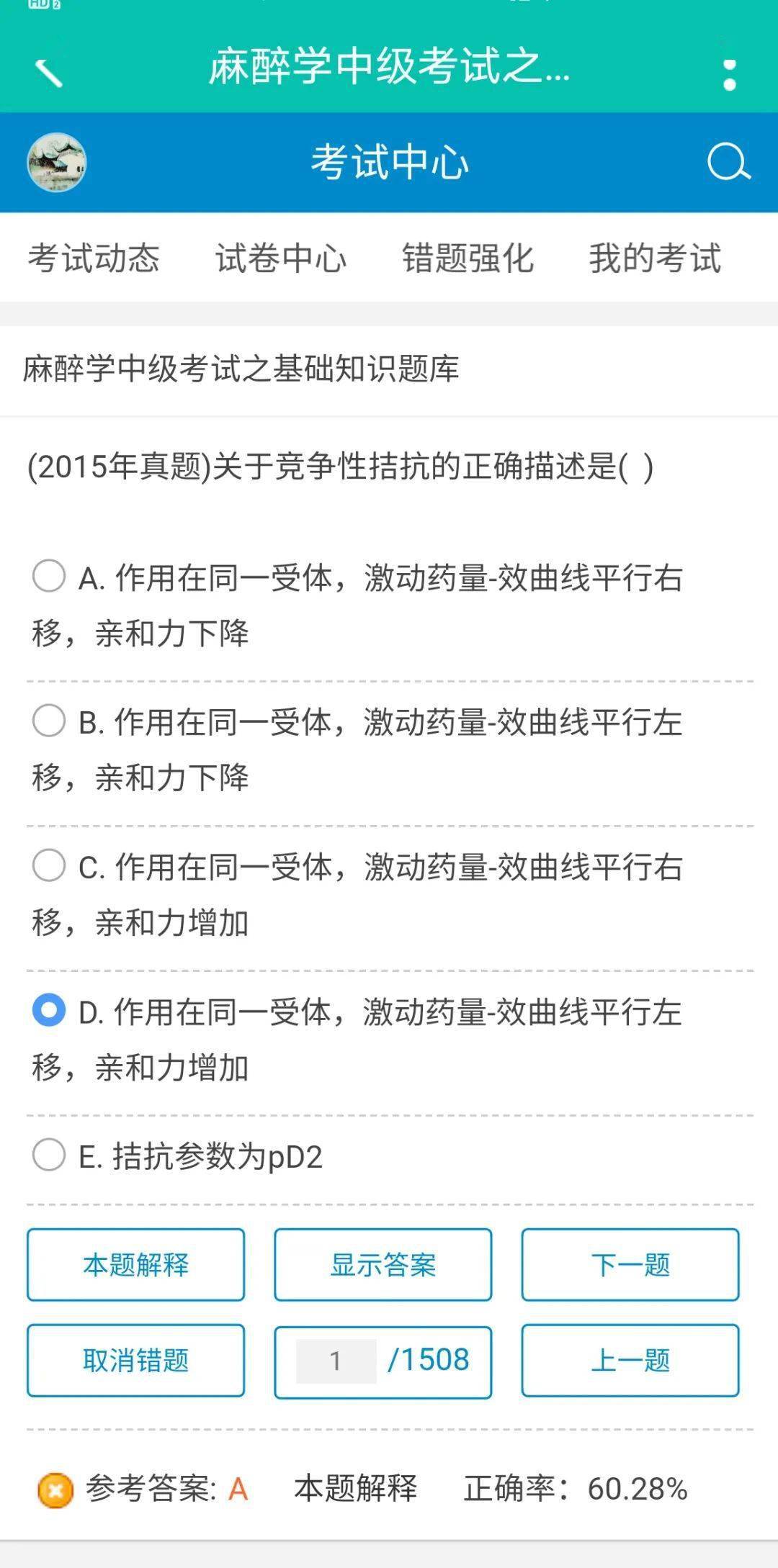This screenshot has height=1568, width=778.
Task: Open the 错题强化 tab
Action: pos(468,258)
